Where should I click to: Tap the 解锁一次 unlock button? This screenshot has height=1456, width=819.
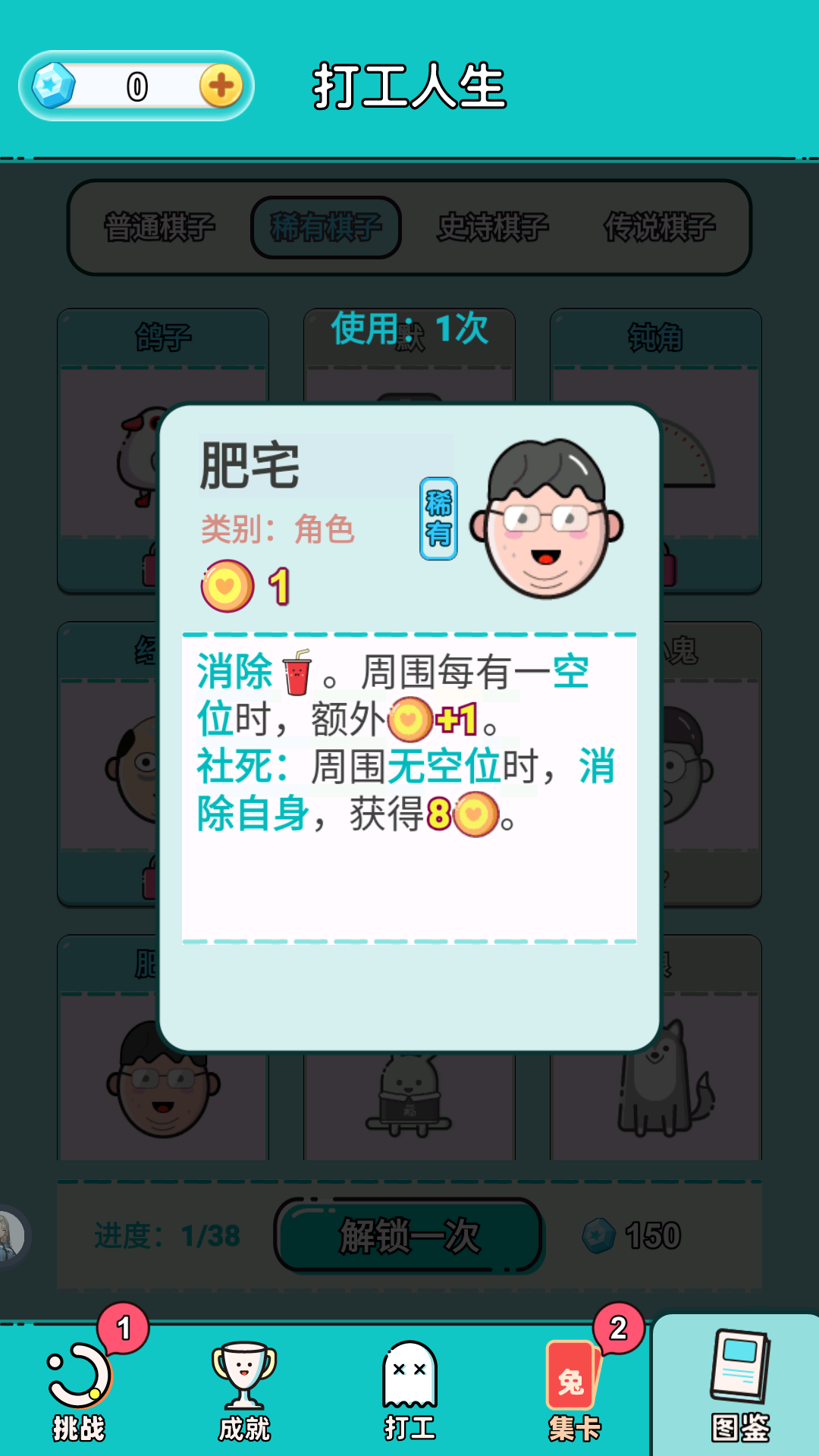pyautogui.click(x=409, y=1236)
